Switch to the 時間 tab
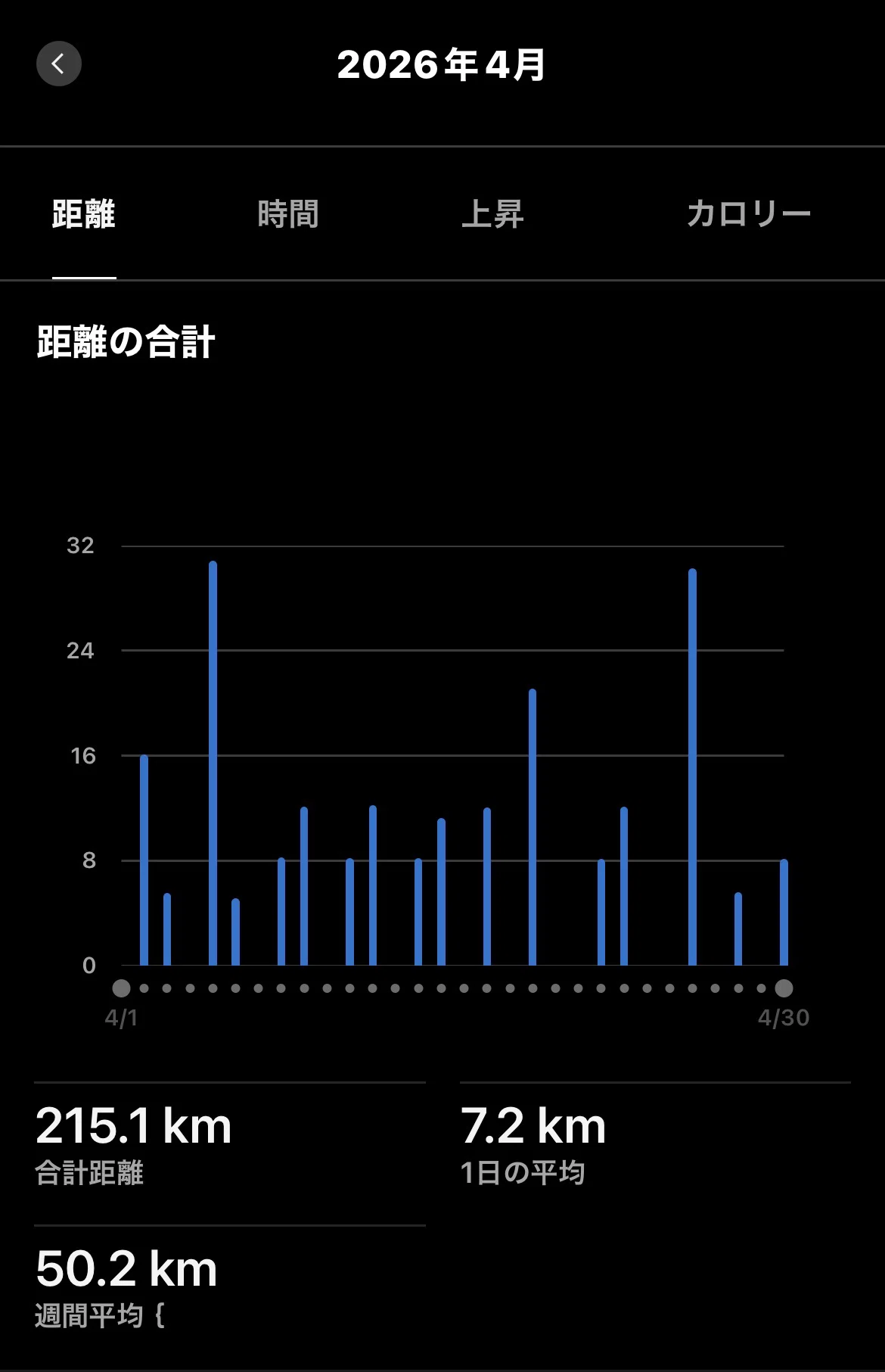This screenshot has width=885, height=1372. [x=288, y=214]
